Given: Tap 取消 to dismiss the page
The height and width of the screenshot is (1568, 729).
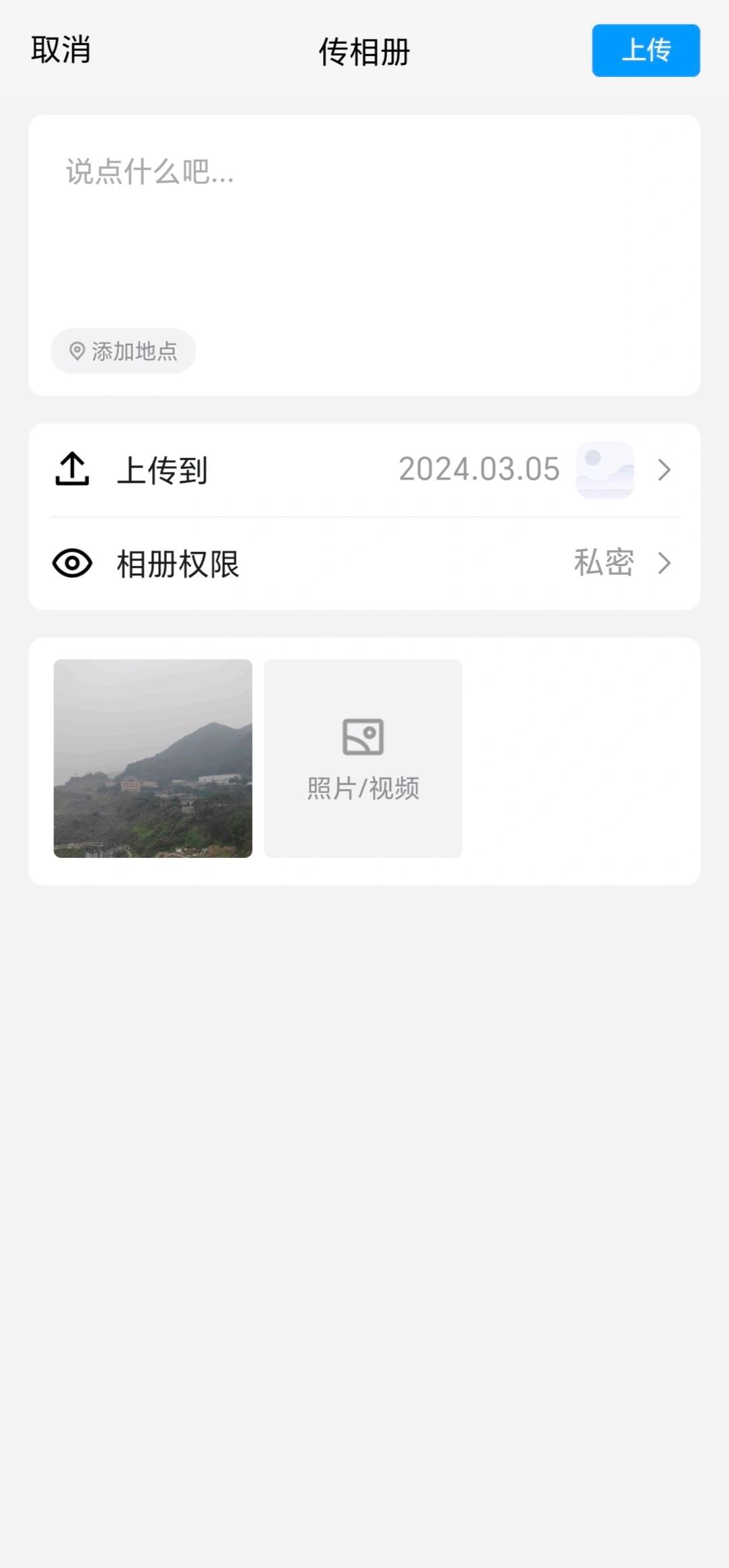Looking at the screenshot, I should 59,50.
